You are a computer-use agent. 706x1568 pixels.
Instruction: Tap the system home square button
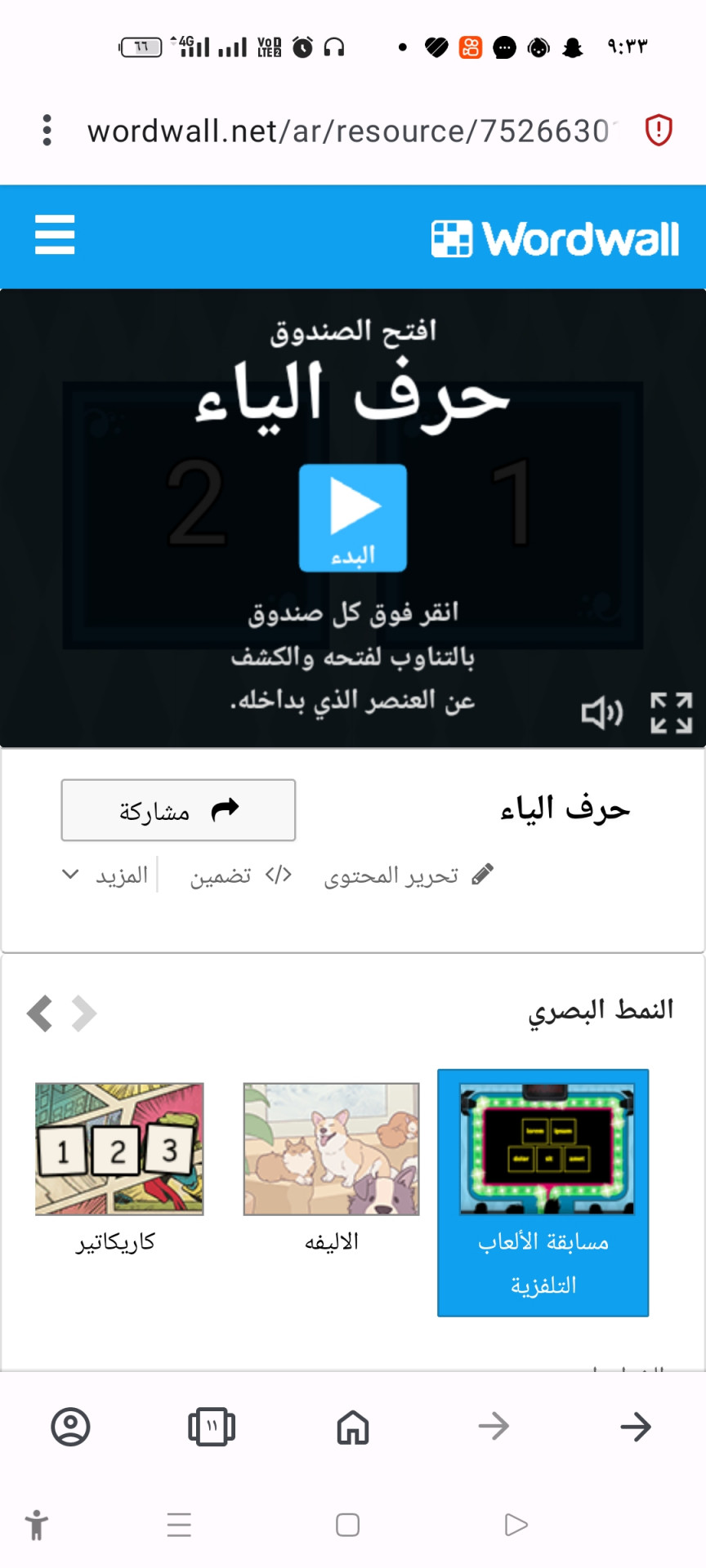click(x=347, y=1525)
